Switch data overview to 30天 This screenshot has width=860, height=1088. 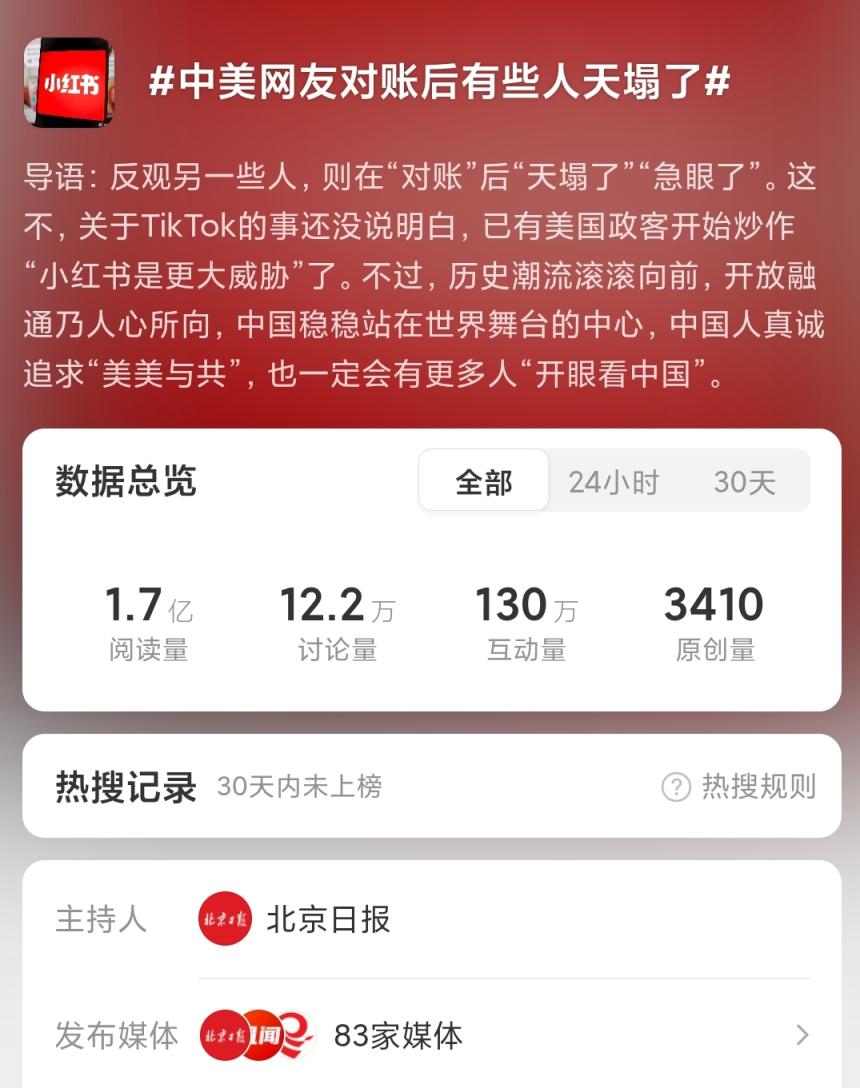click(x=744, y=482)
